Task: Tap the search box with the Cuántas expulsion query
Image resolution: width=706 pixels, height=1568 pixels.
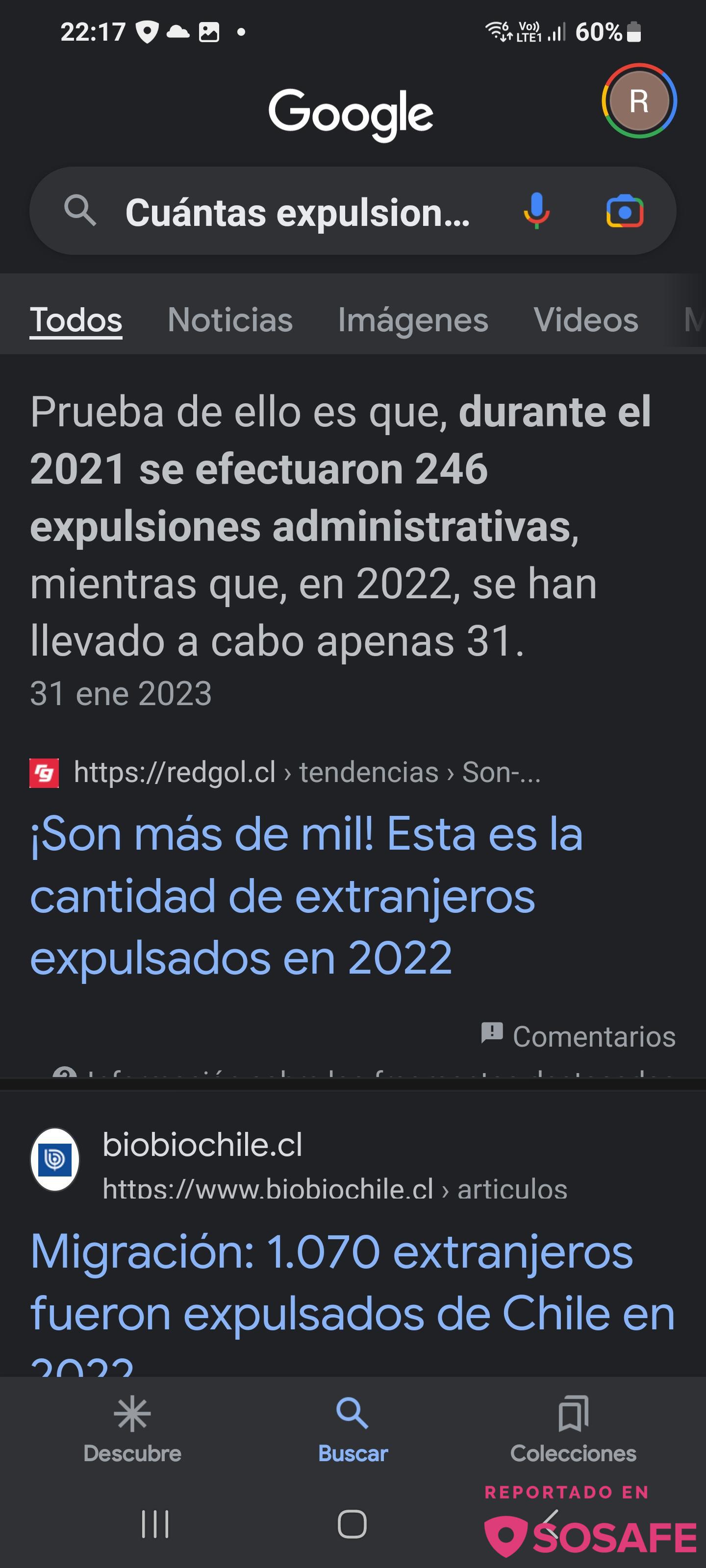Action: 297,212
